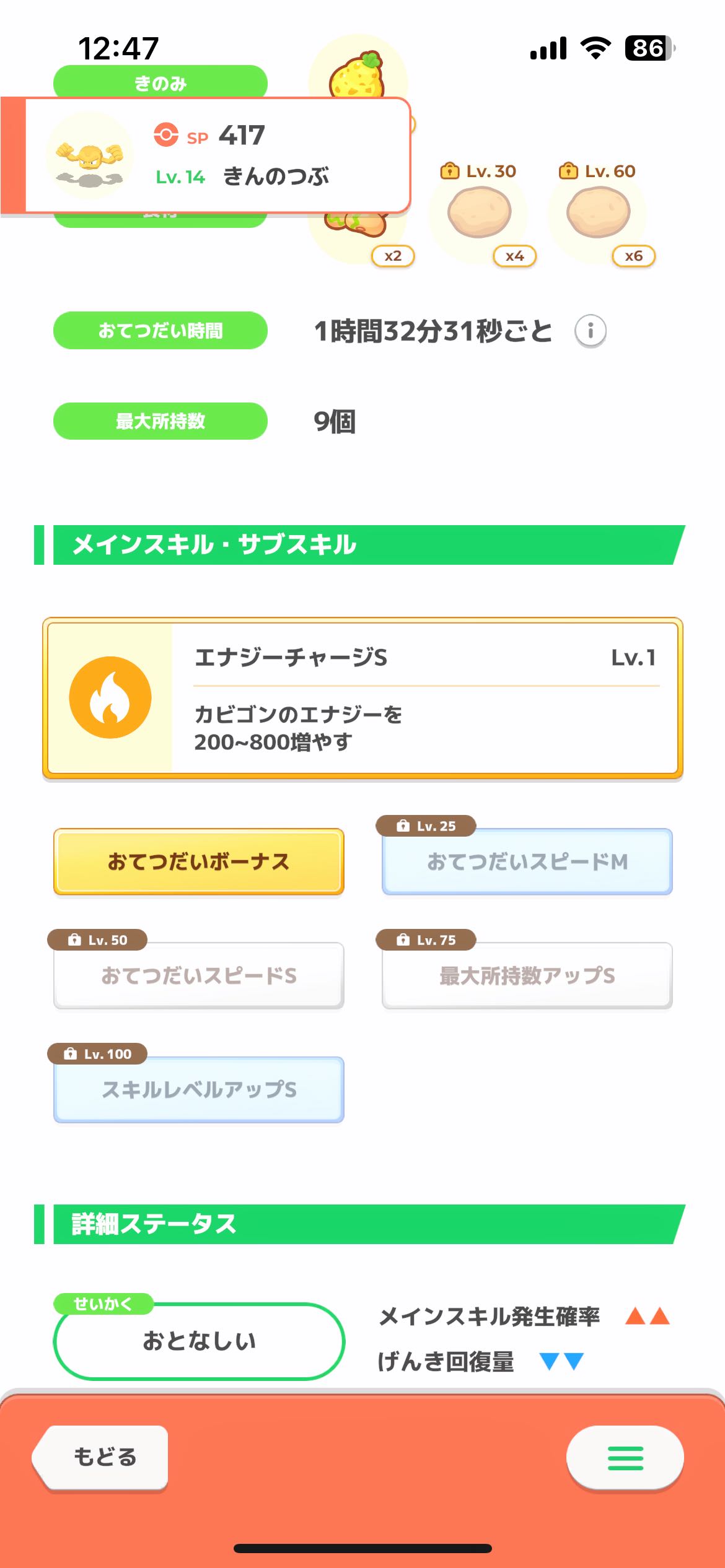Open the green hamburger menu
This screenshot has width=725, height=1568.
[x=625, y=1458]
